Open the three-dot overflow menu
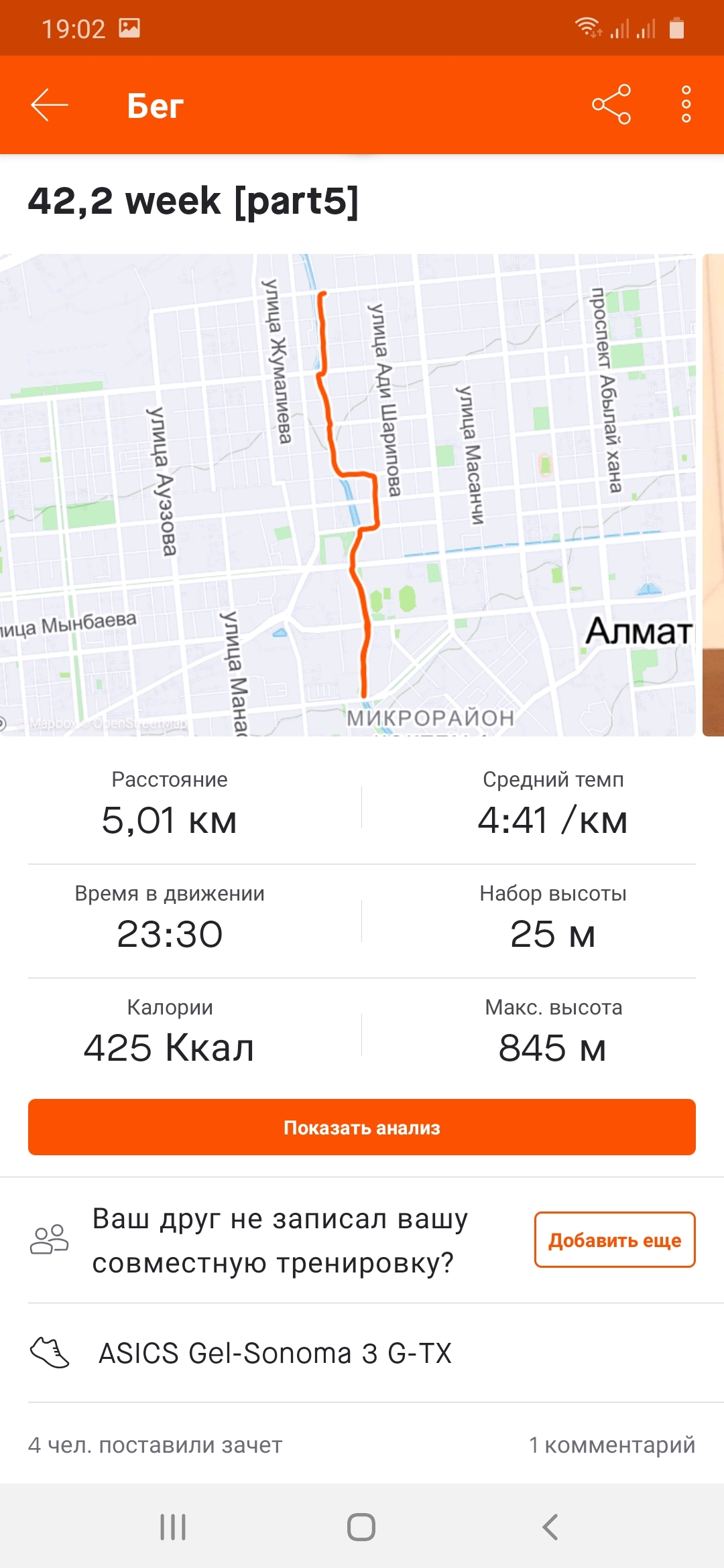The height and width of the screenshot is (1568, 724). pyautogui.click(x=686, y=105)
